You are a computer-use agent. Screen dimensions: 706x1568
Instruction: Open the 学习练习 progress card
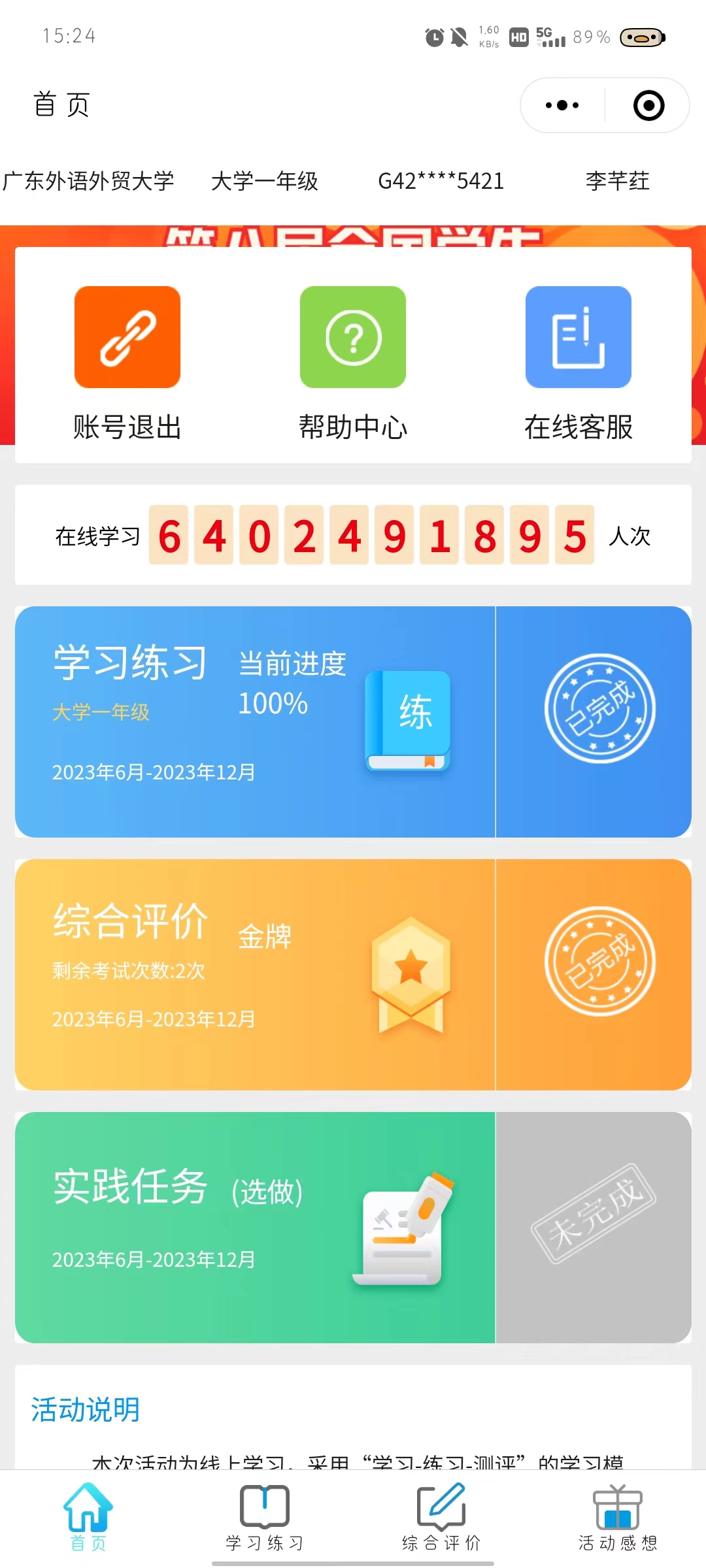353,722
